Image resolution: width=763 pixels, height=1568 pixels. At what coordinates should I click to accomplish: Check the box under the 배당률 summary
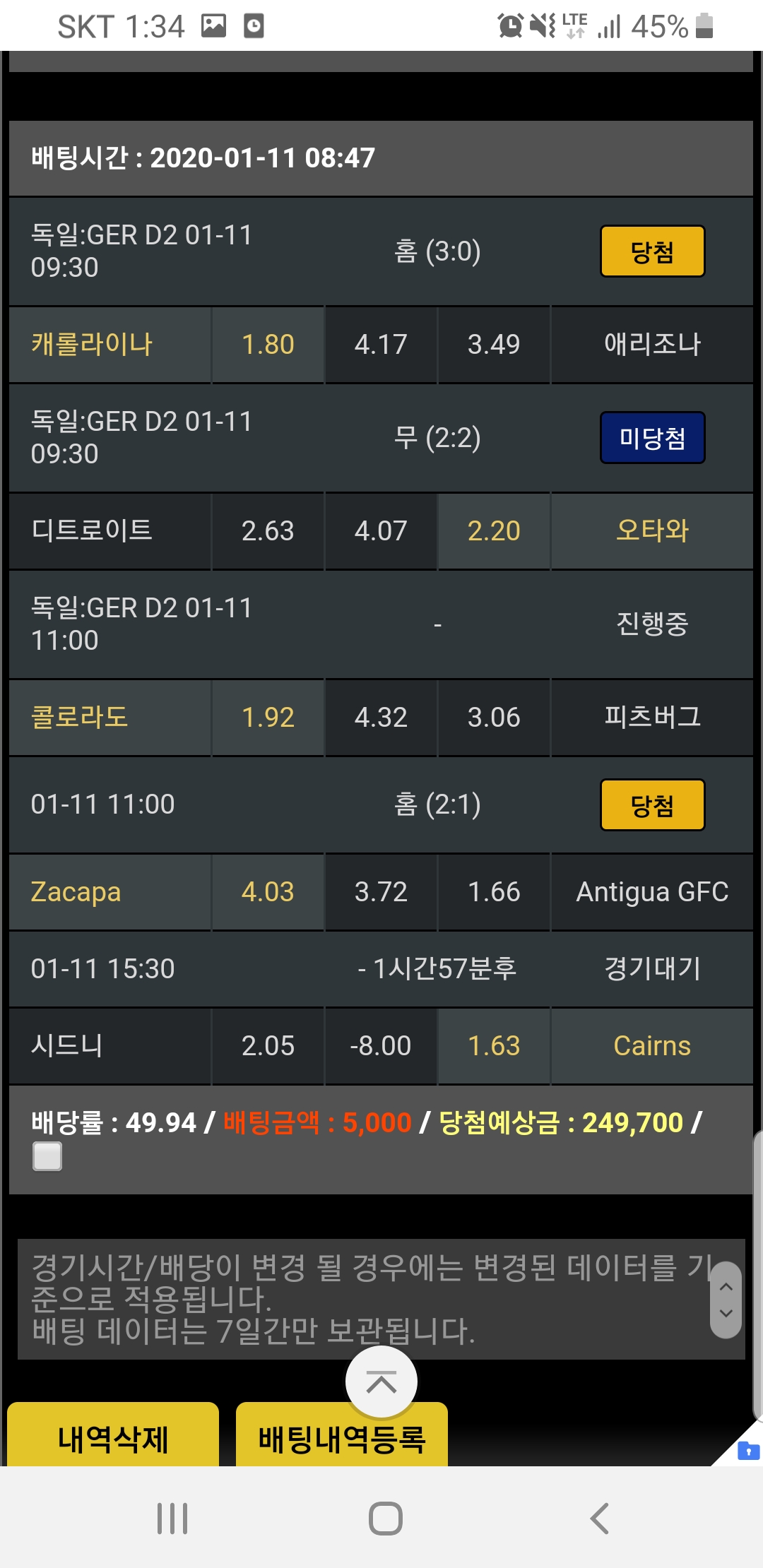pos(47,1157)
